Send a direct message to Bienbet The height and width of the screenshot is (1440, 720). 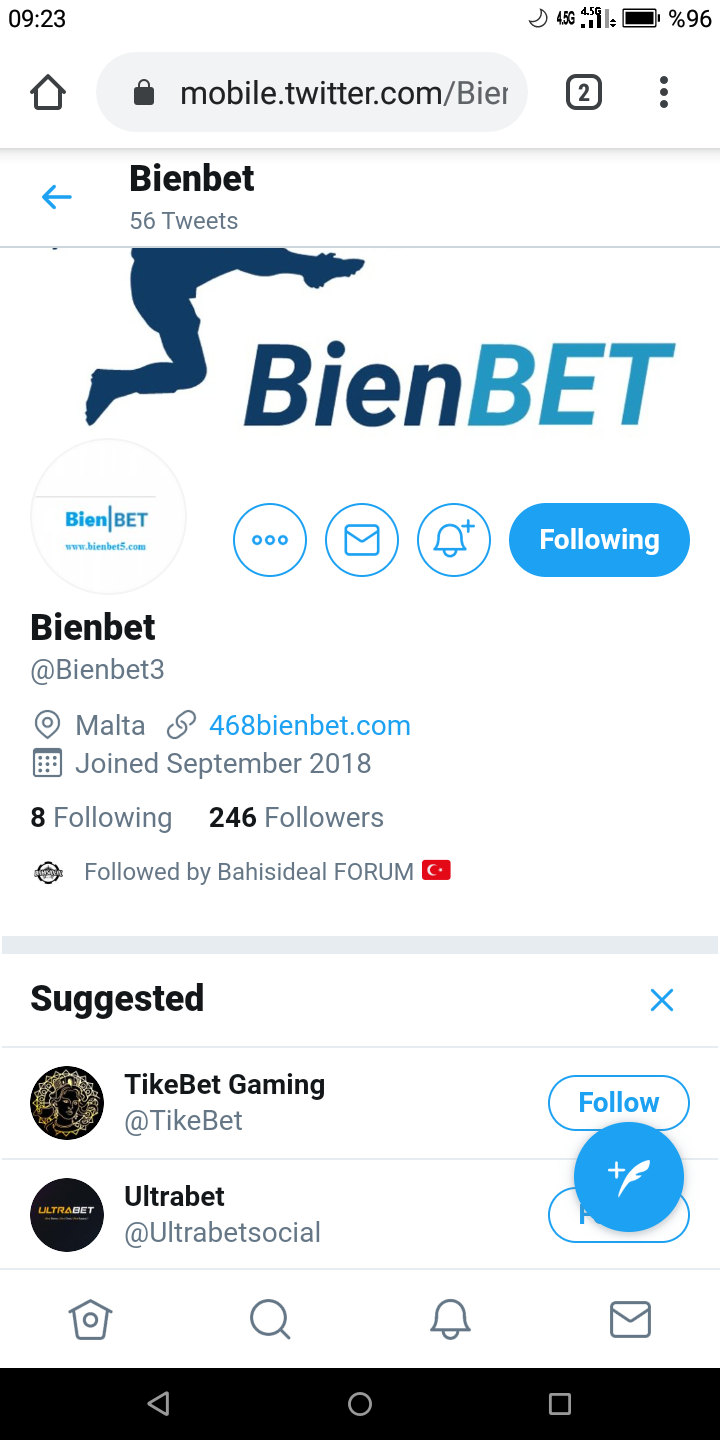click(362, 540)
